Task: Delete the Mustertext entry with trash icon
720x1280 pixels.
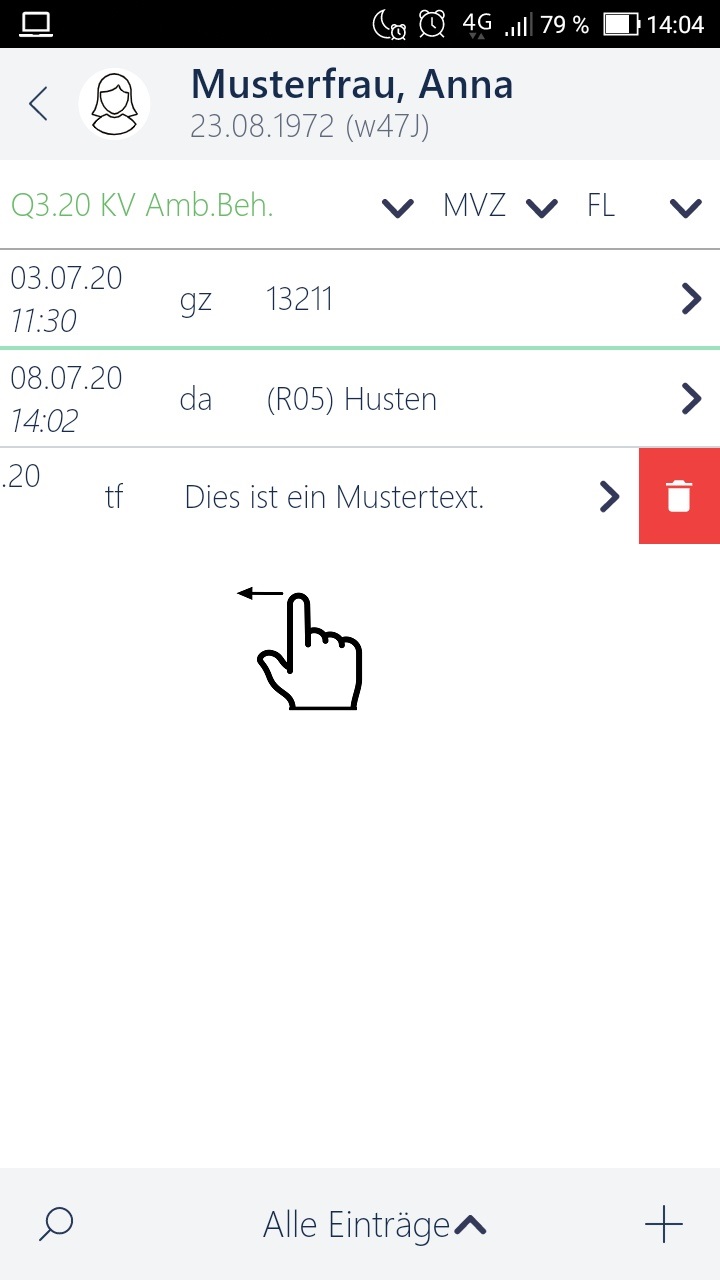Action: point(679,497)
